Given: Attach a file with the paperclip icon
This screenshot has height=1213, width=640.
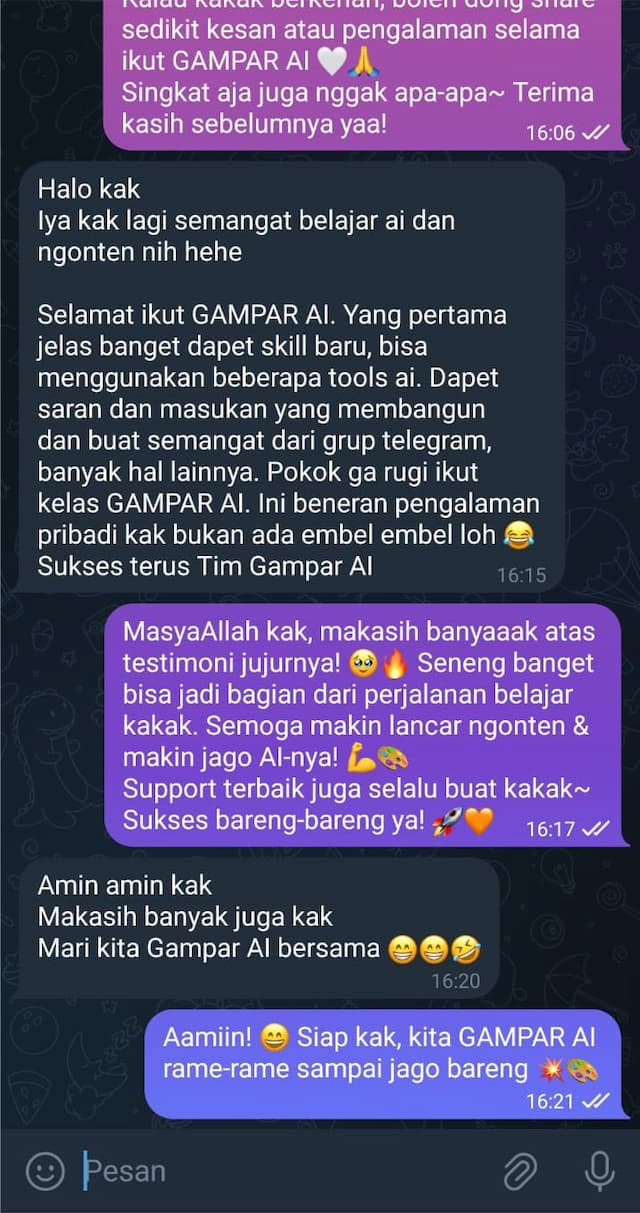Looking at the screenshot, I should point(520,1171).
